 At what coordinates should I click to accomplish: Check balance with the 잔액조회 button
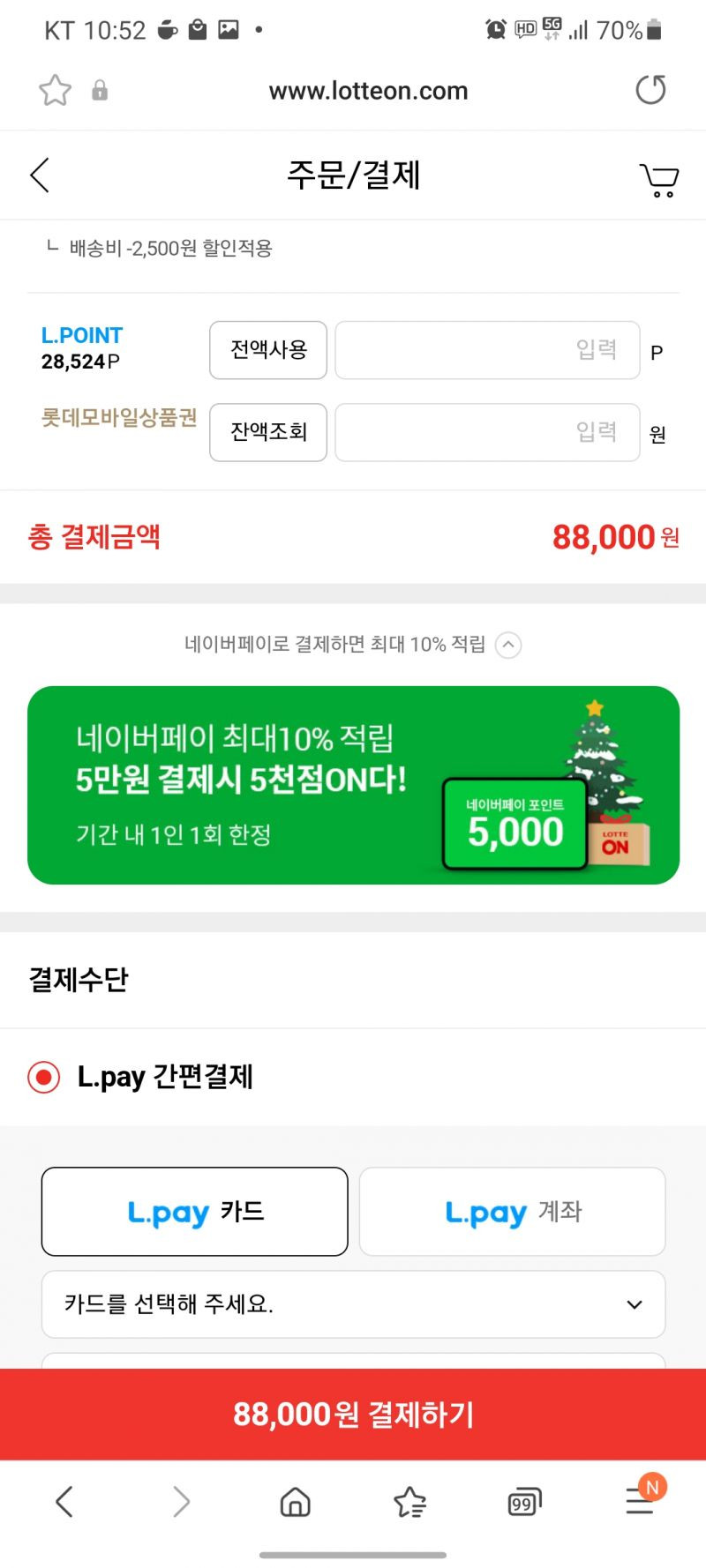pyautogui.click(x=268, y=432)
